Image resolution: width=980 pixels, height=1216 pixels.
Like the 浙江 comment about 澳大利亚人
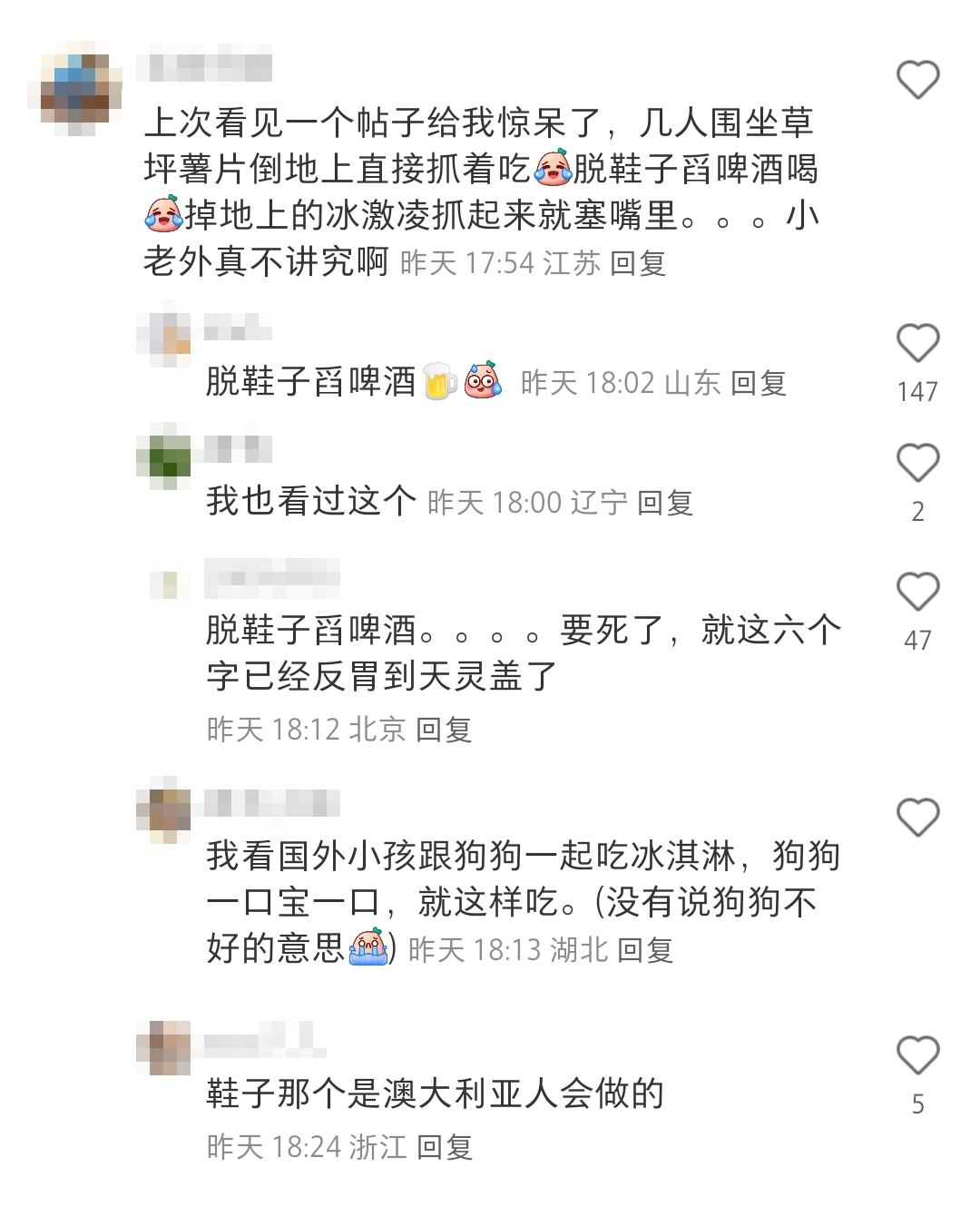tap(917, 1055)
